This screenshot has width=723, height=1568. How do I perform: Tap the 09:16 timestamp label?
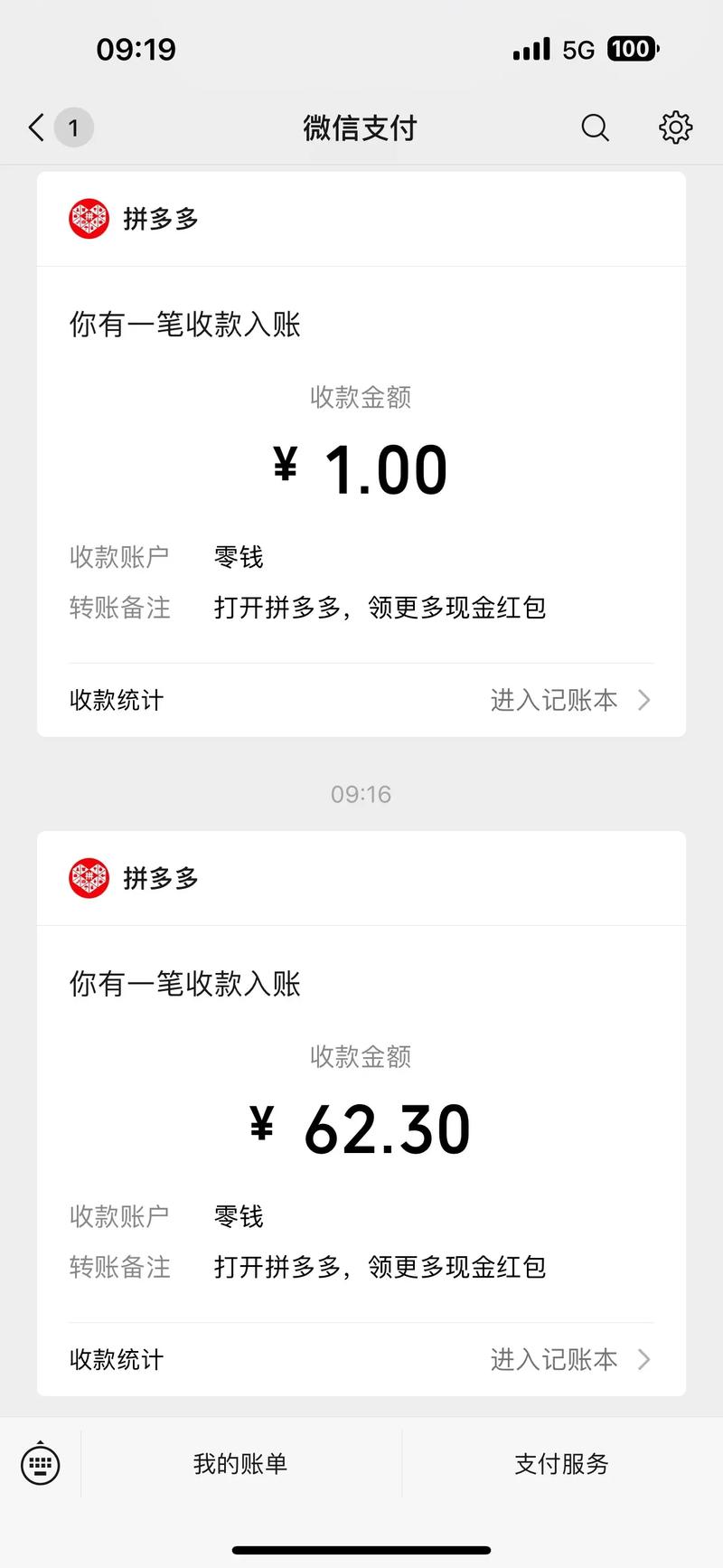(x=361, y=794)
